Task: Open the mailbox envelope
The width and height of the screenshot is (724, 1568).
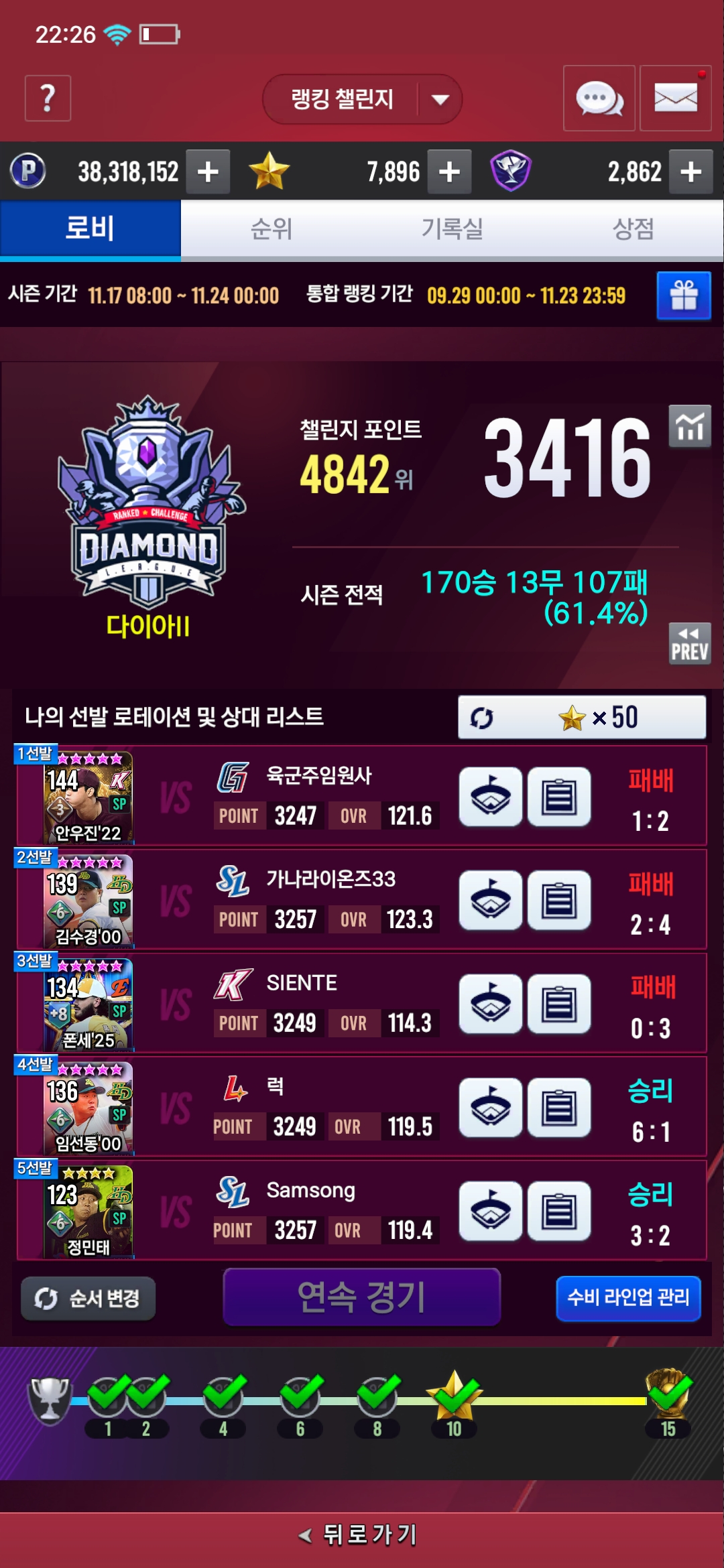Action: tap(675, 99)
